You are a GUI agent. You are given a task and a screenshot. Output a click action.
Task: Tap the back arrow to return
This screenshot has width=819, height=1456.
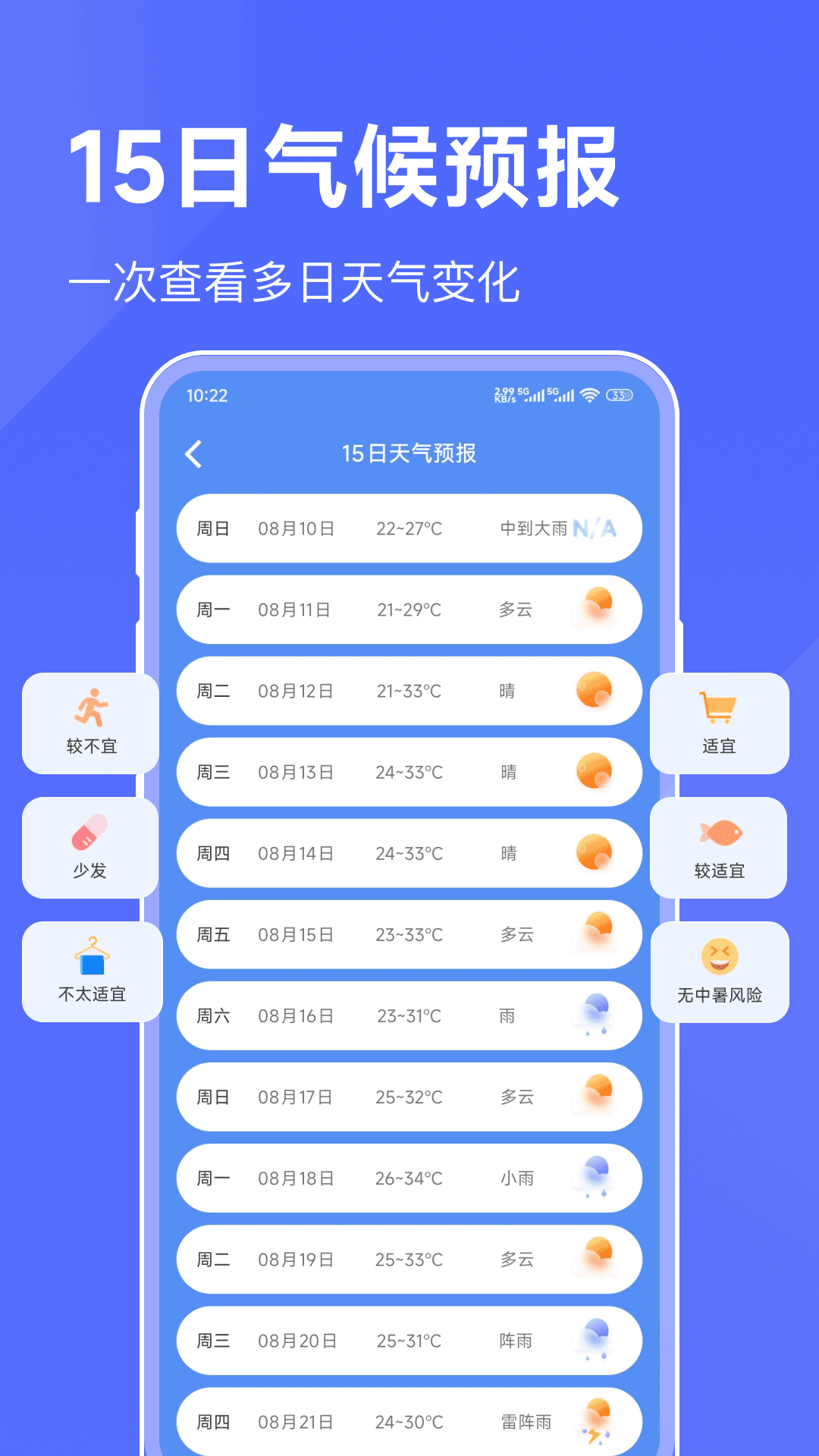point(194,453)
